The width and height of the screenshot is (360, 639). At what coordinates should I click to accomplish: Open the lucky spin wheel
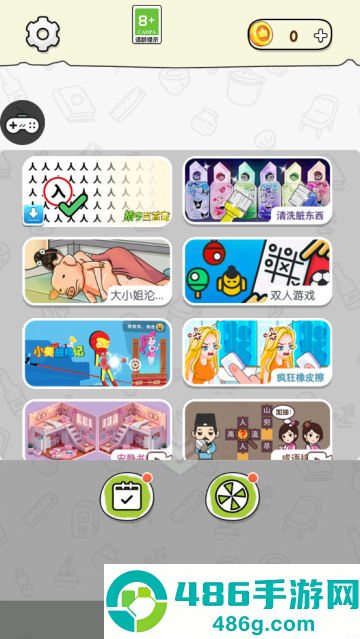[232, 496]
